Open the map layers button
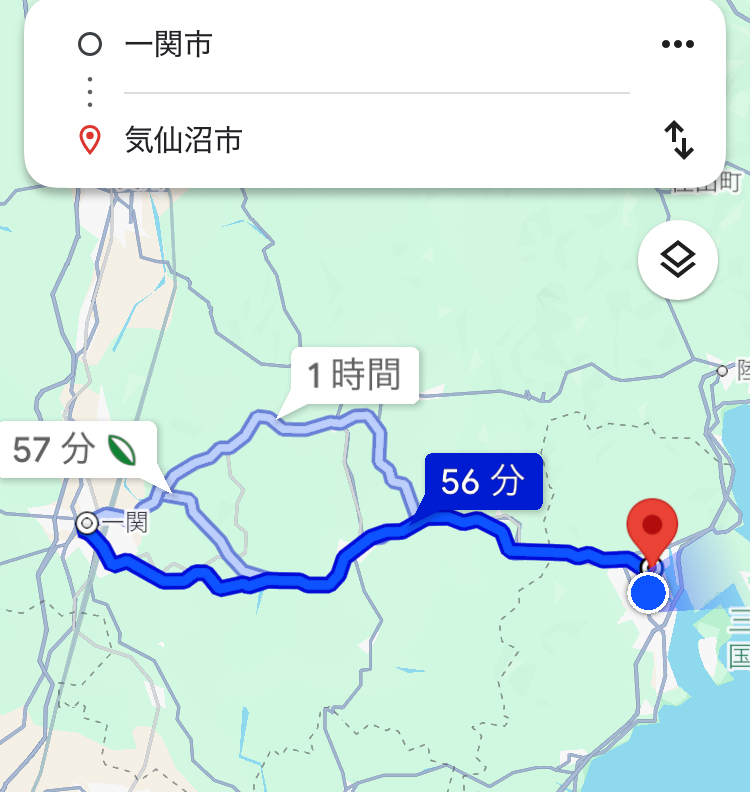750x792 pixels. click(x=678, y=261)
